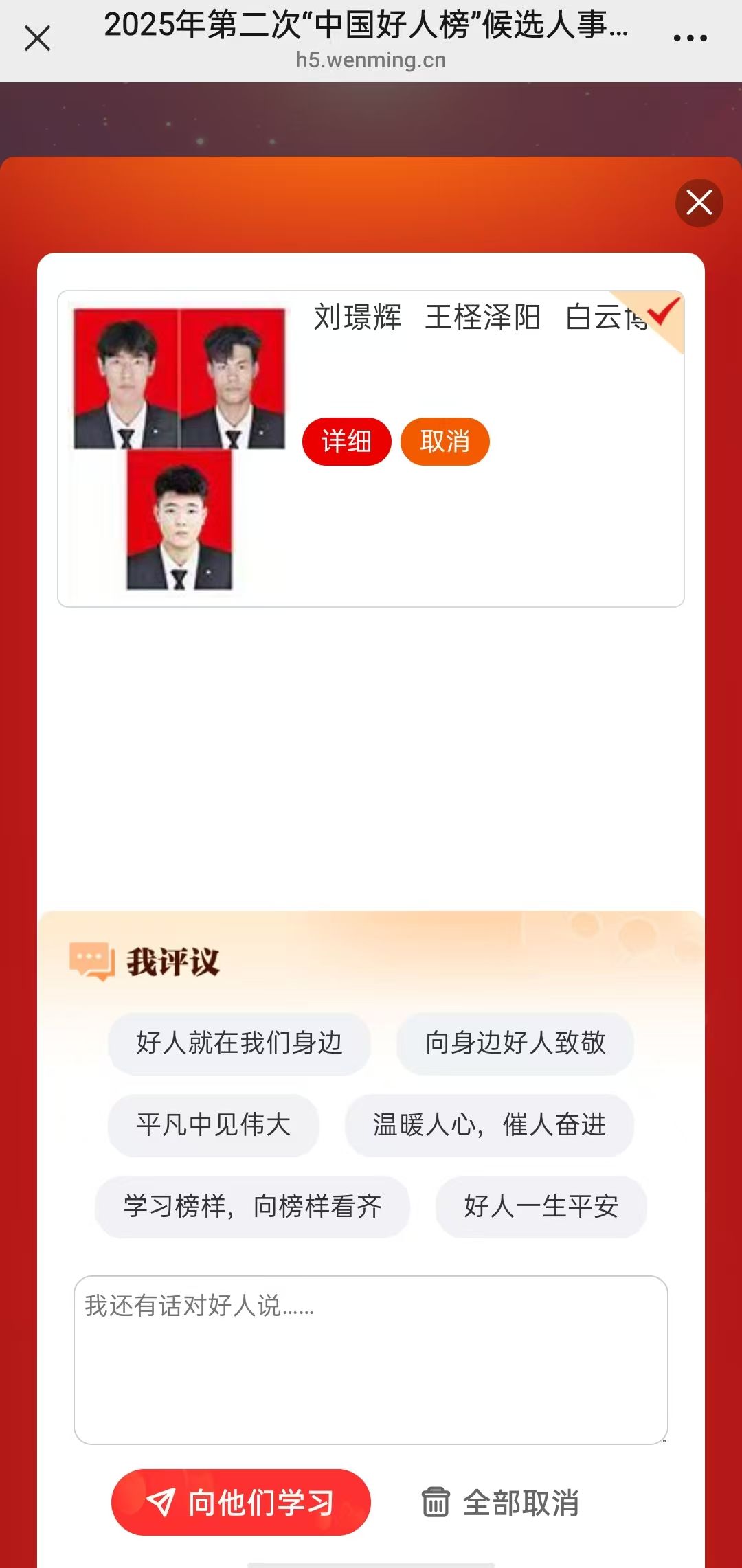Close the webview with the X icon

[x=37, y=38]
